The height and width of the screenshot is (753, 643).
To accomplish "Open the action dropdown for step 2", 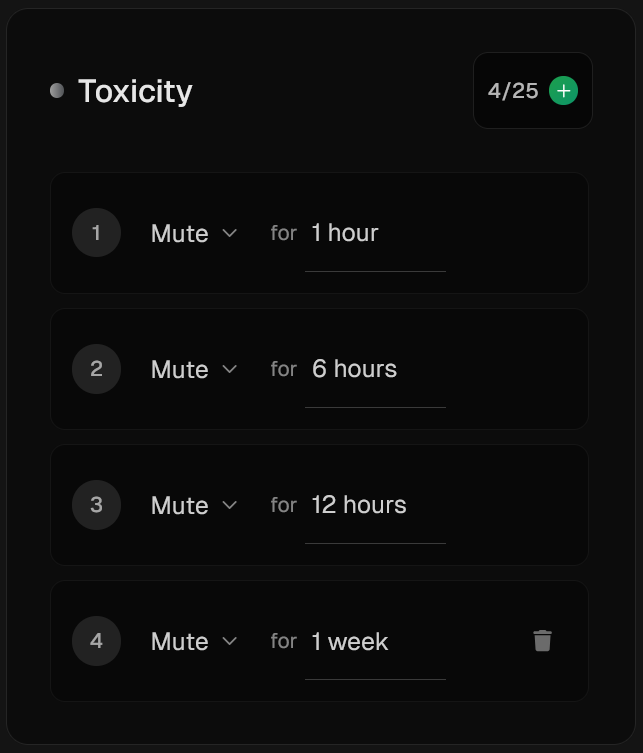I will (x=194, y=369).
